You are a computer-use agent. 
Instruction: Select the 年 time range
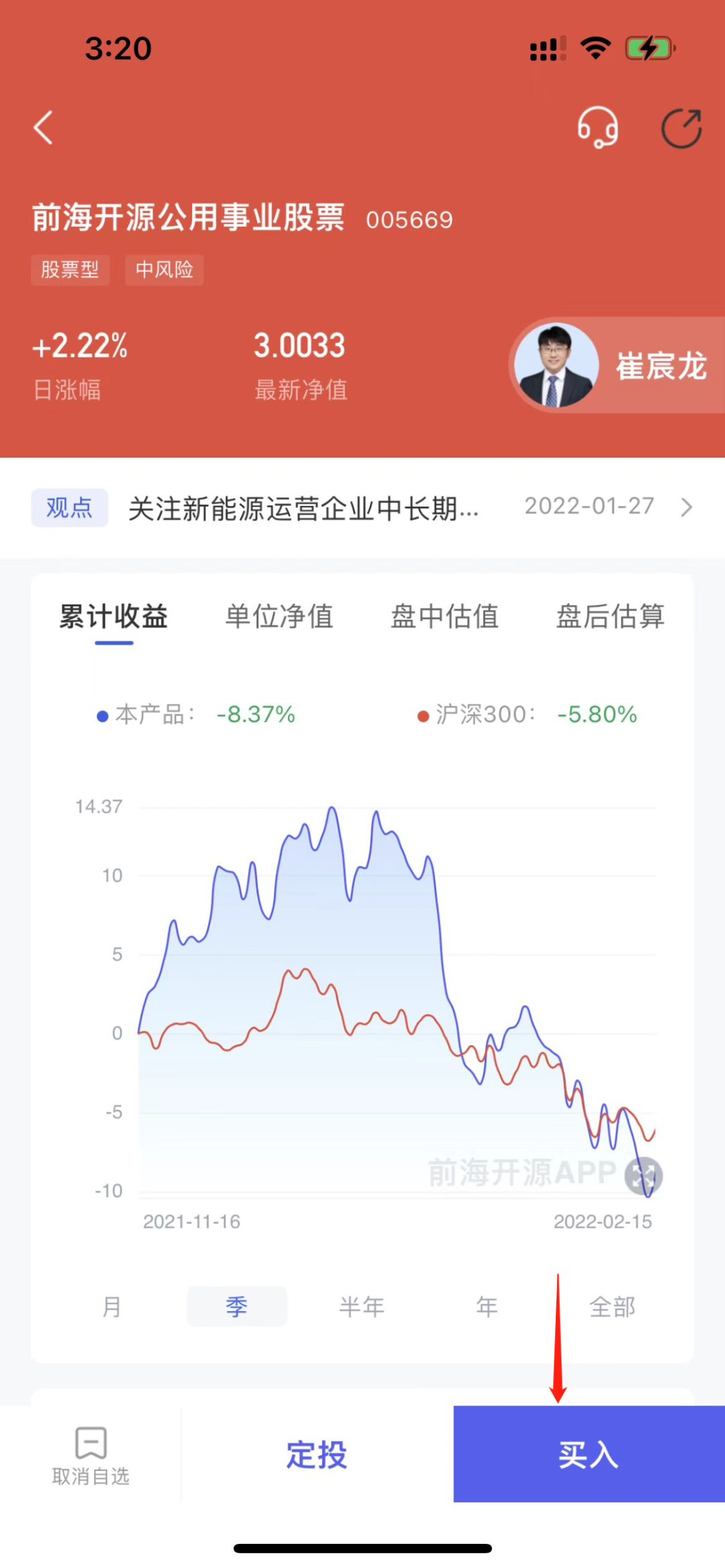(487, 1306)
